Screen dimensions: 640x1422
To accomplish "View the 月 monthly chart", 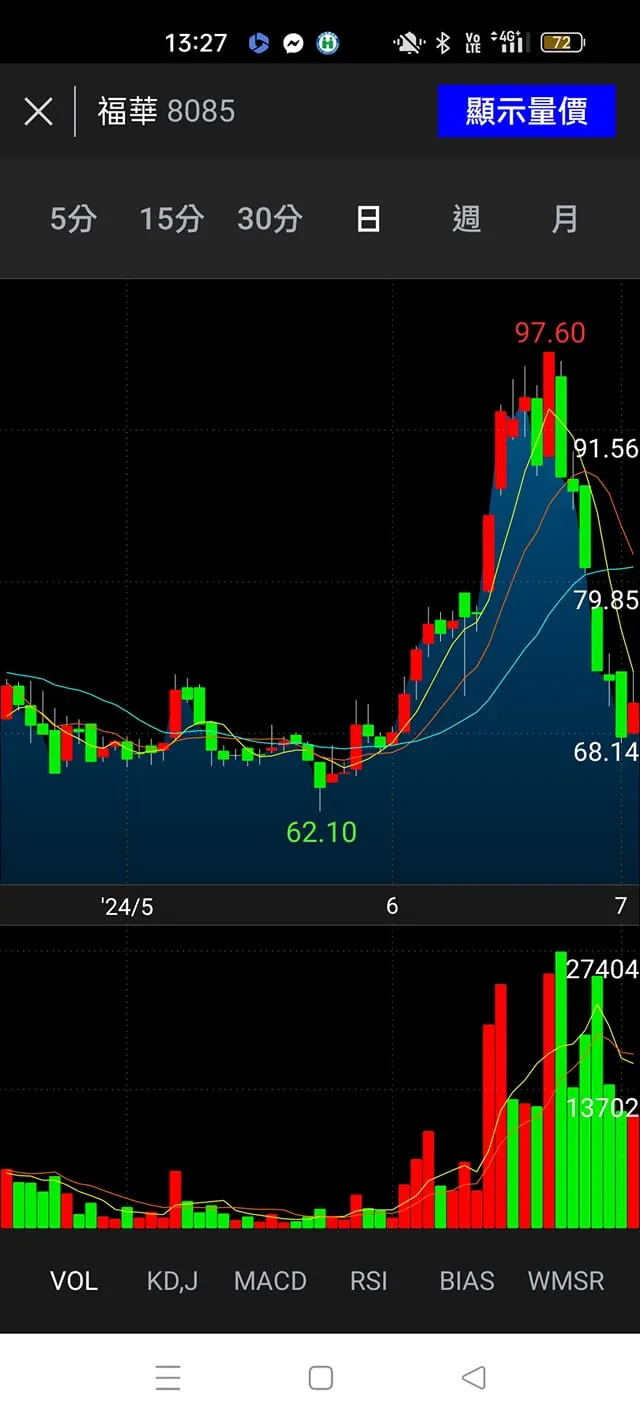I will pos(565,219).
